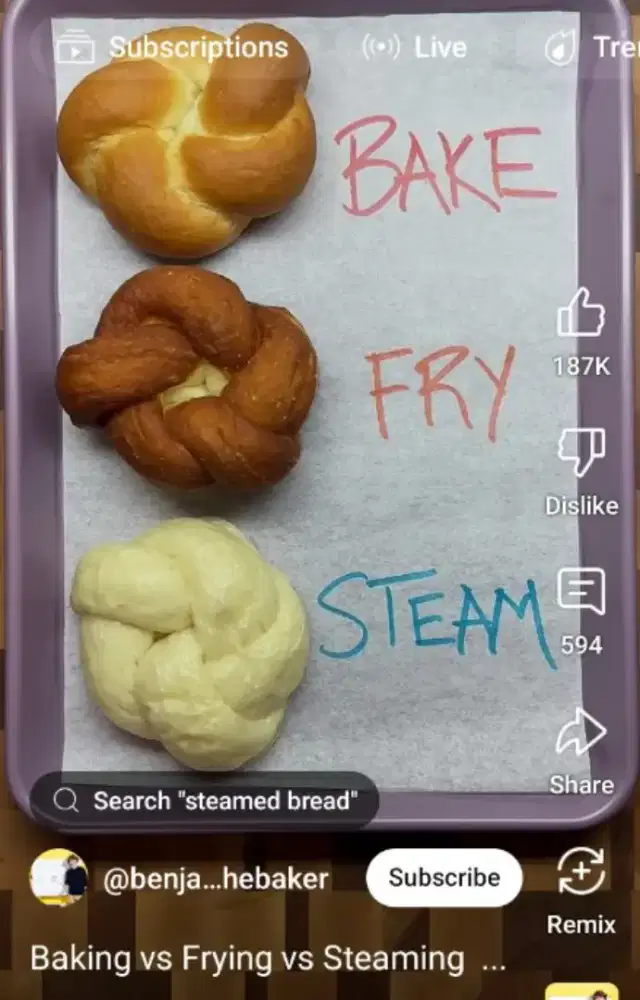Dislike this Short
640x1000 pixels.
pyautogui.click(x=581, y=453)
